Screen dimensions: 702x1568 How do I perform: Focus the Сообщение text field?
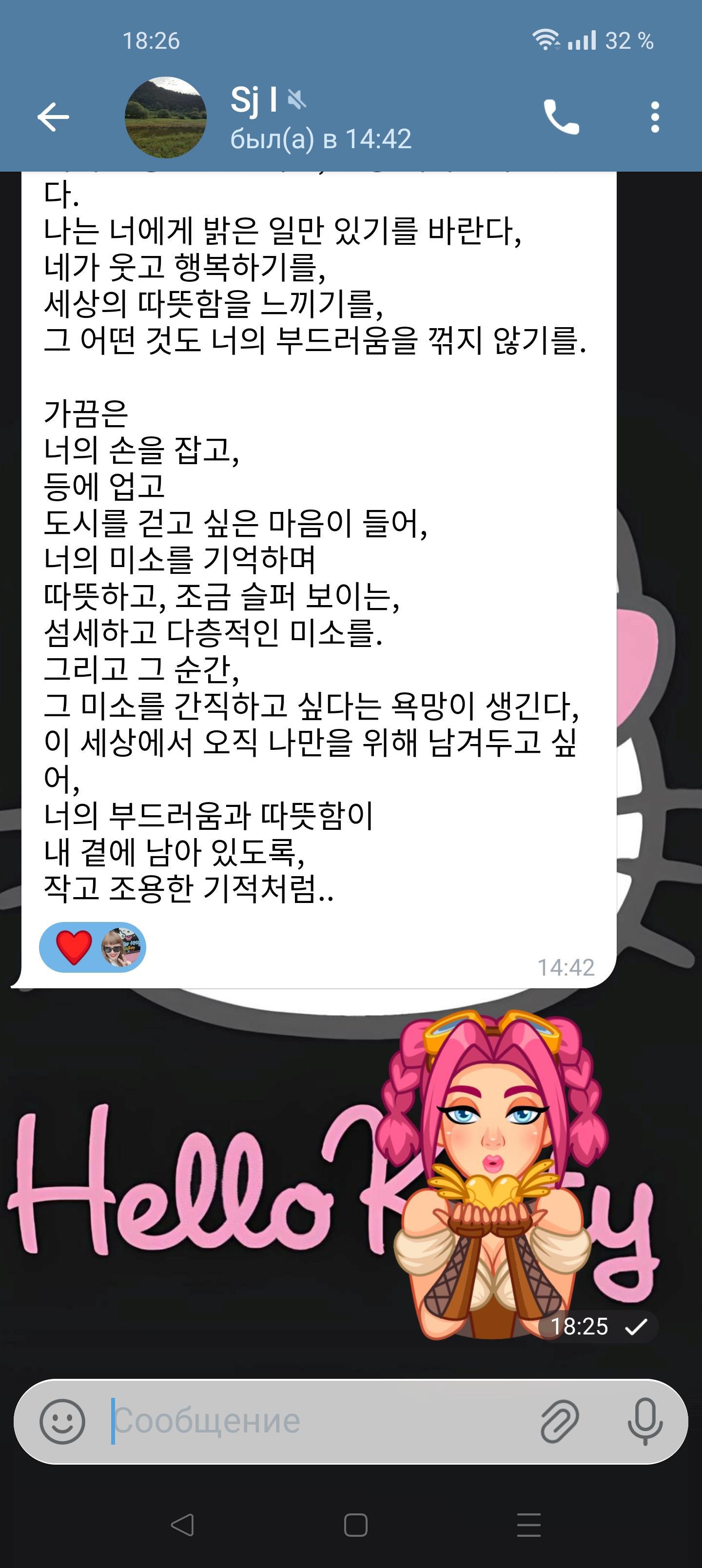(x=316, y=1421)
